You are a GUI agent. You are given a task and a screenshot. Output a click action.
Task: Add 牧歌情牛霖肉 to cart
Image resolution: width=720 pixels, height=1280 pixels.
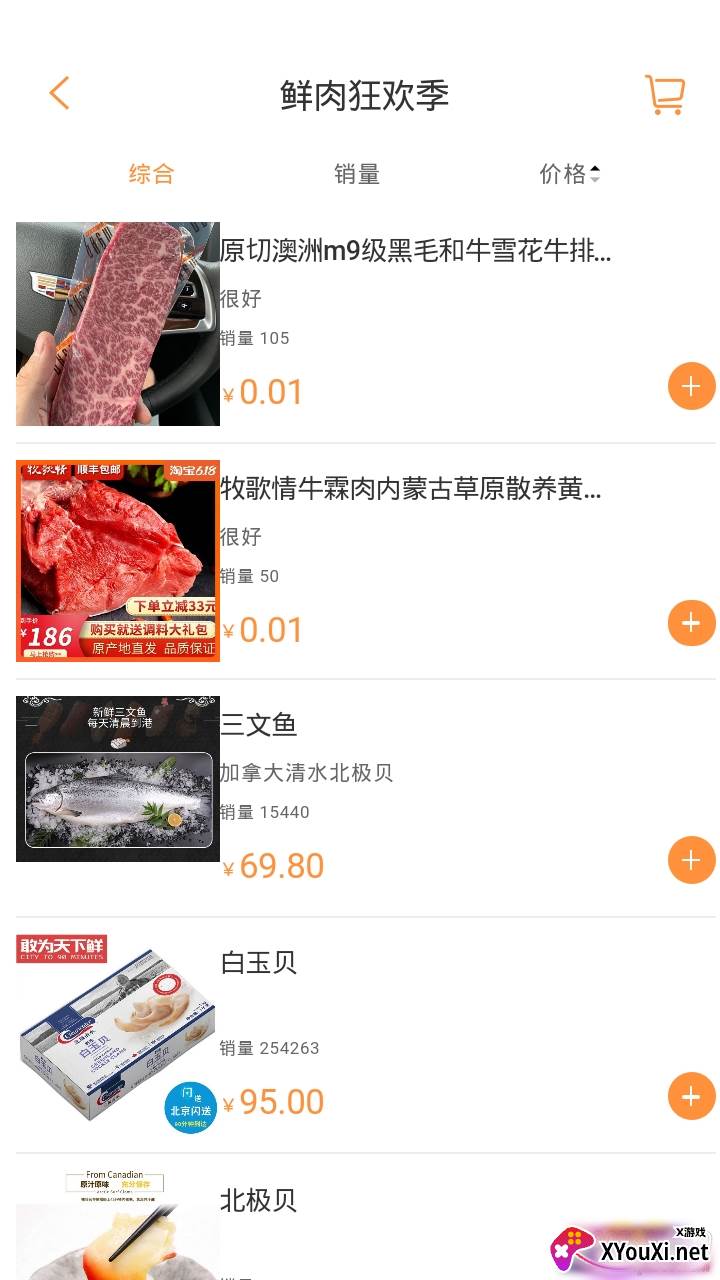(x=691, y=624)
